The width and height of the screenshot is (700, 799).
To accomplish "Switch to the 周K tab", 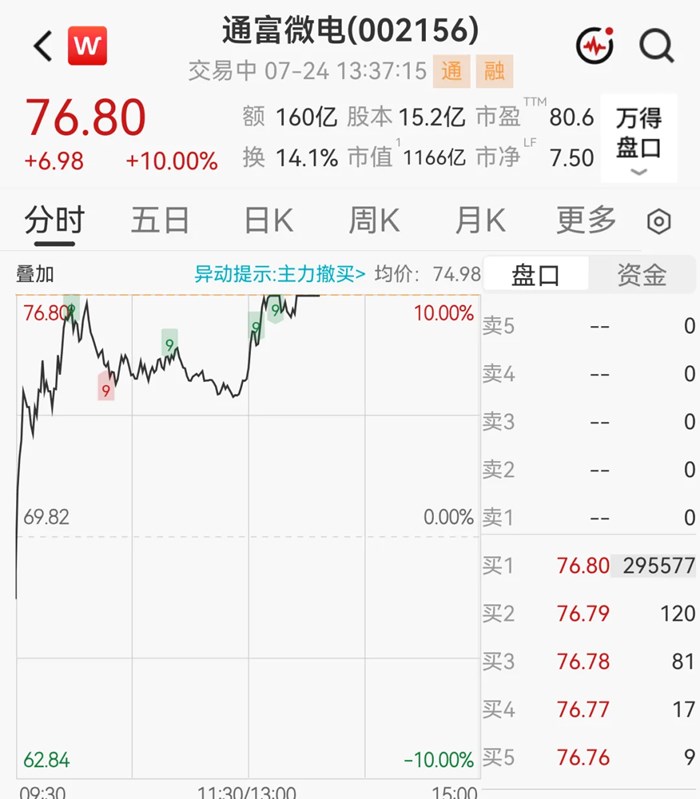I will click(374, 221).
